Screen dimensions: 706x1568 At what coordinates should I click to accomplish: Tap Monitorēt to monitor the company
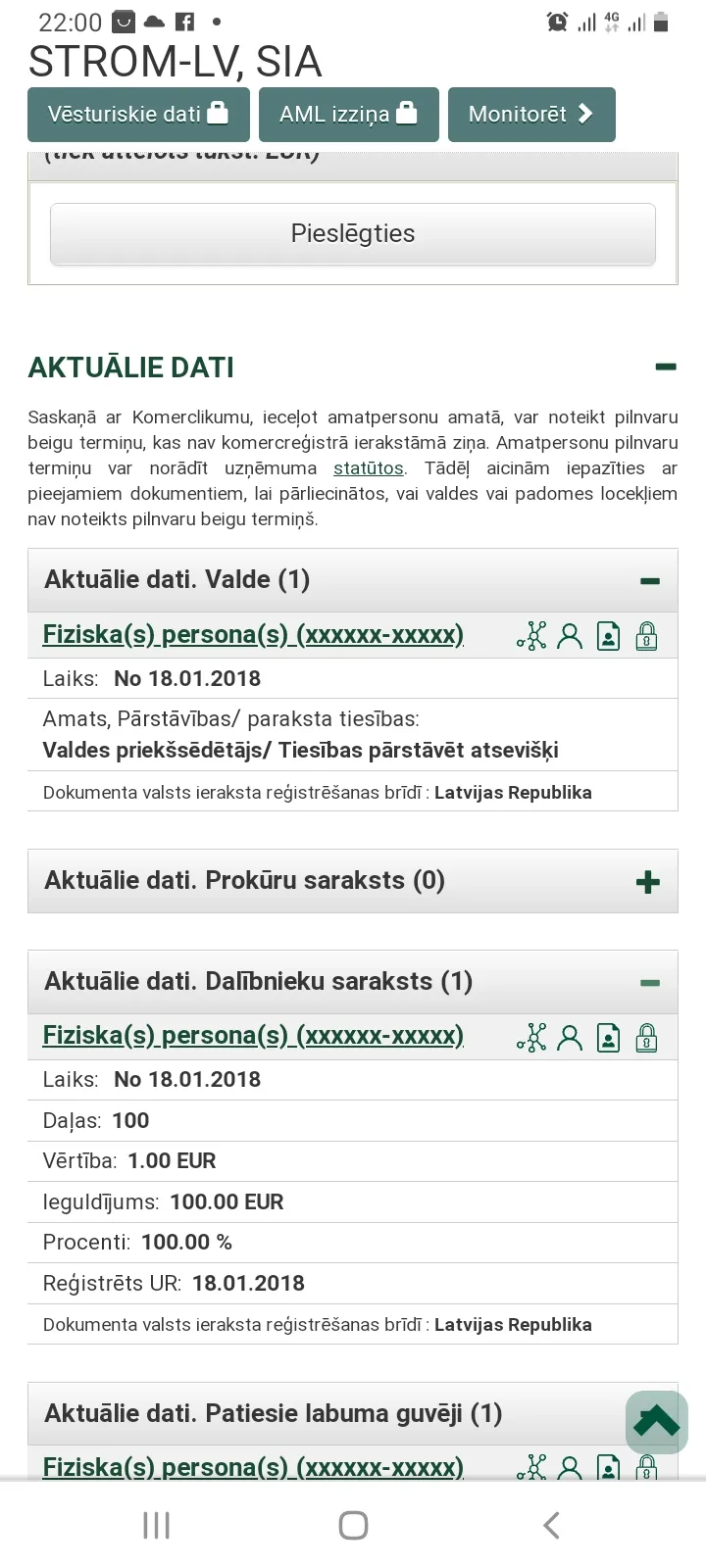[531, 115]
